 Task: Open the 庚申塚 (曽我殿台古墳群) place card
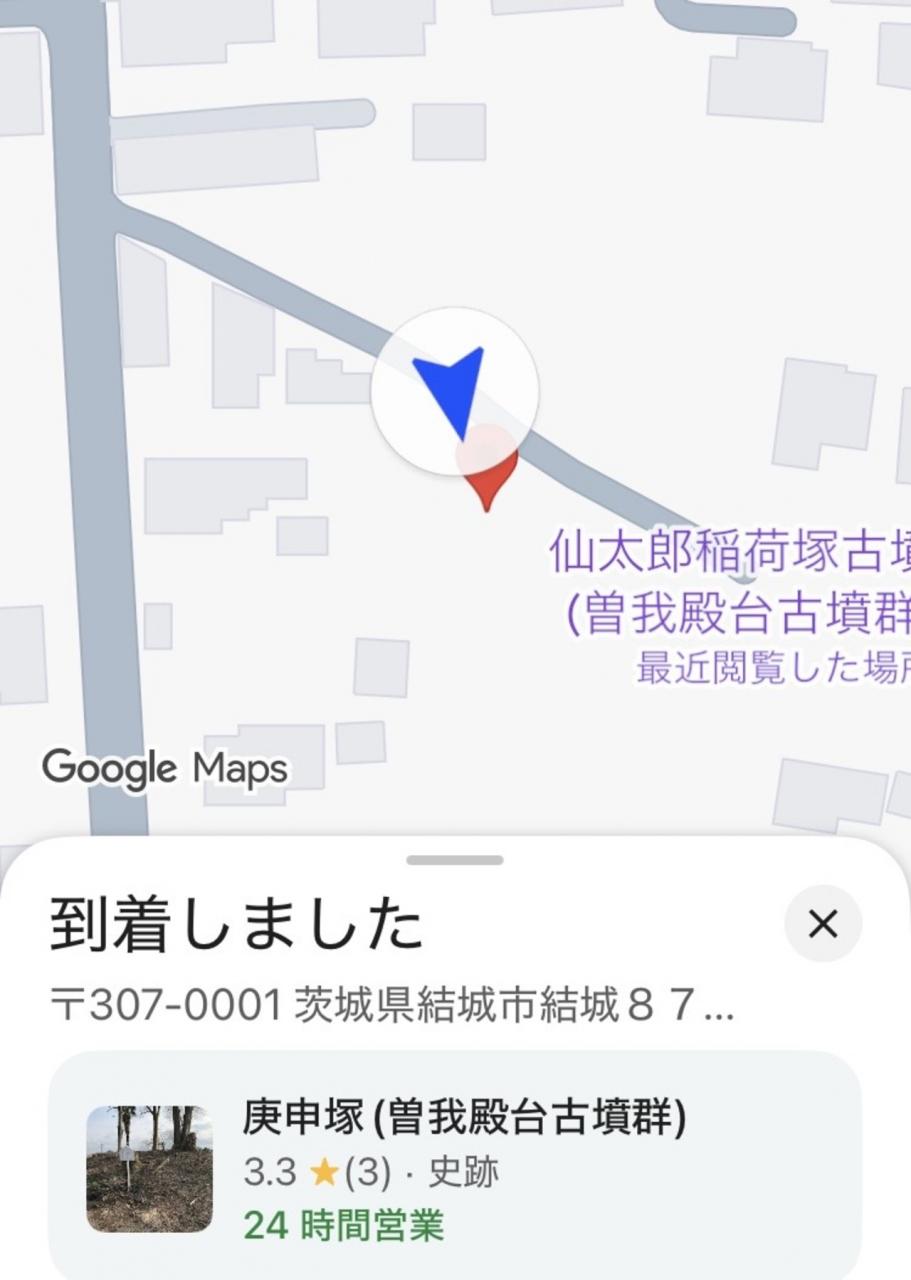coord(455,1168)
